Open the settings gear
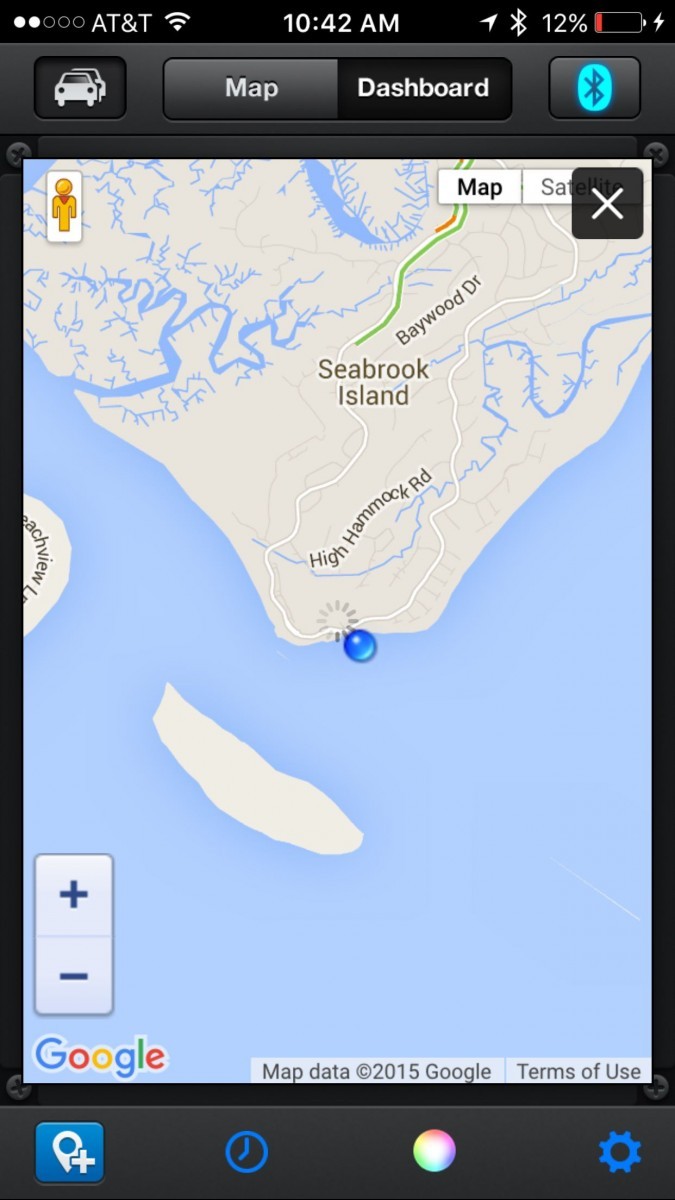 coord(619,1152)
